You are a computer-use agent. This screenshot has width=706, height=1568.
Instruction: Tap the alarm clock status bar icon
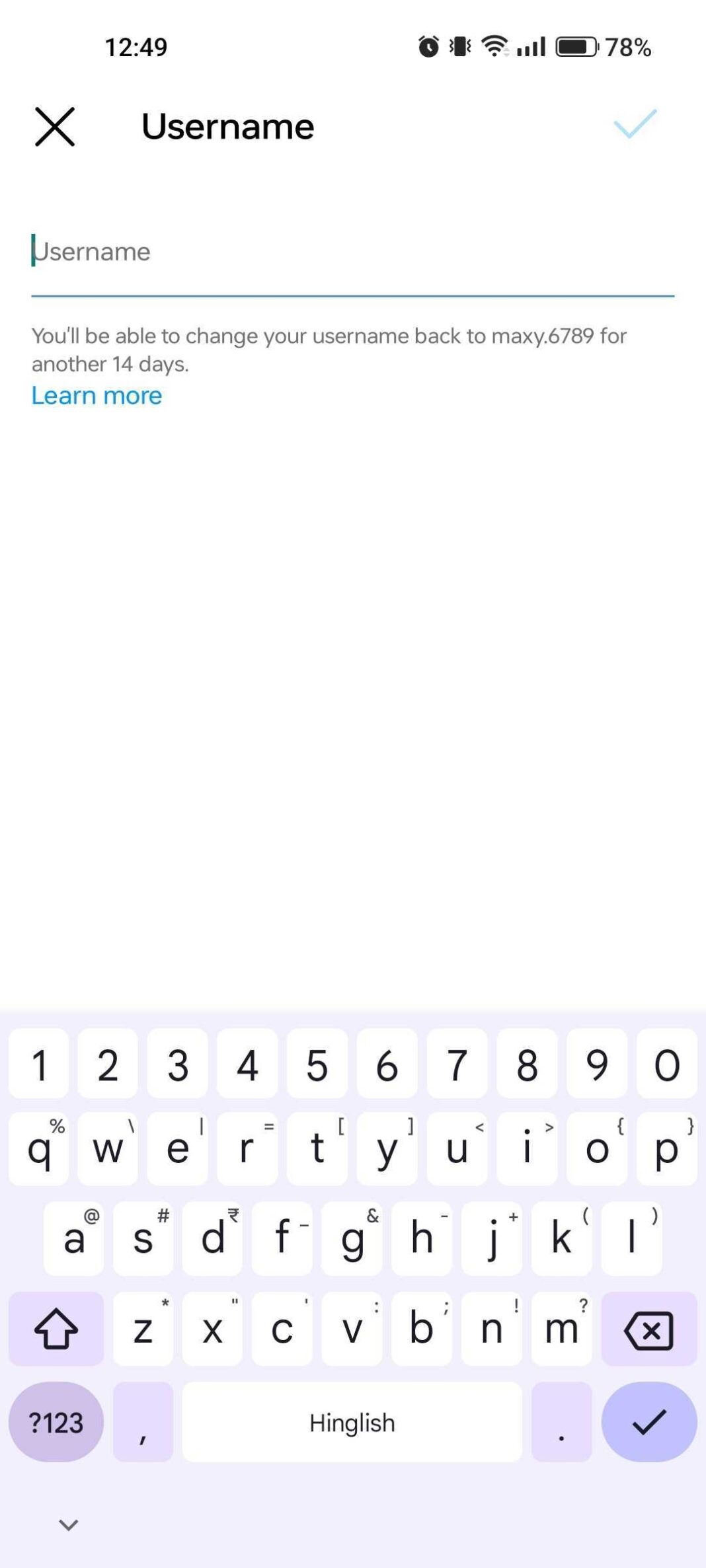coord(428,45)
